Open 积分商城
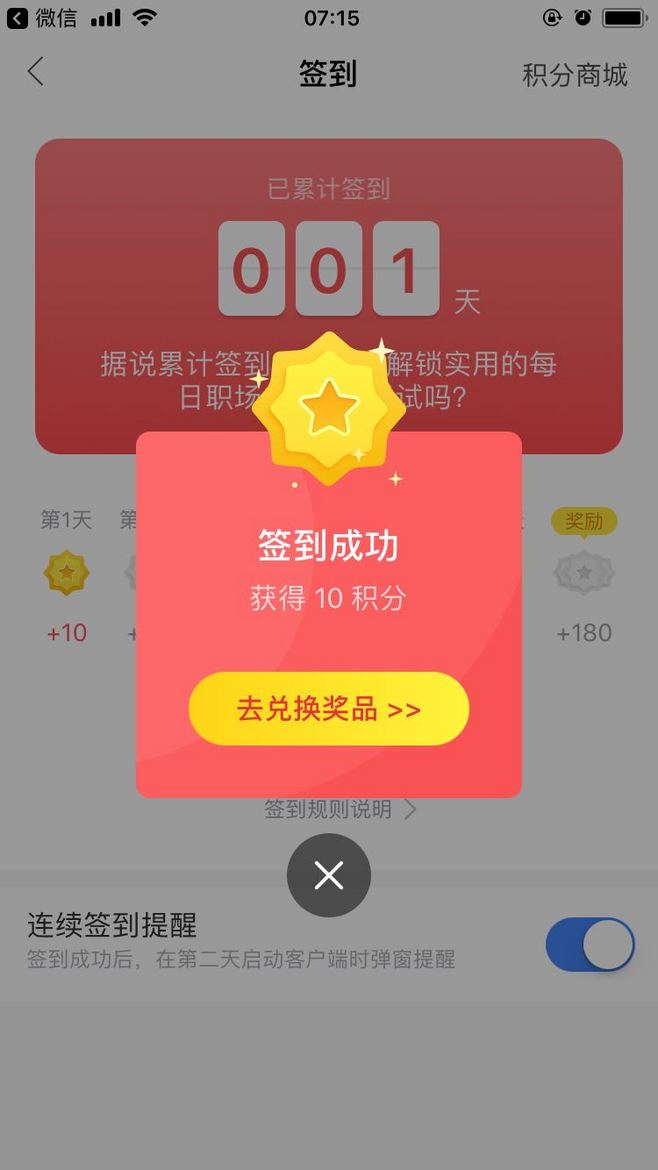658x1170 pixels. click(x=574, y=74)
